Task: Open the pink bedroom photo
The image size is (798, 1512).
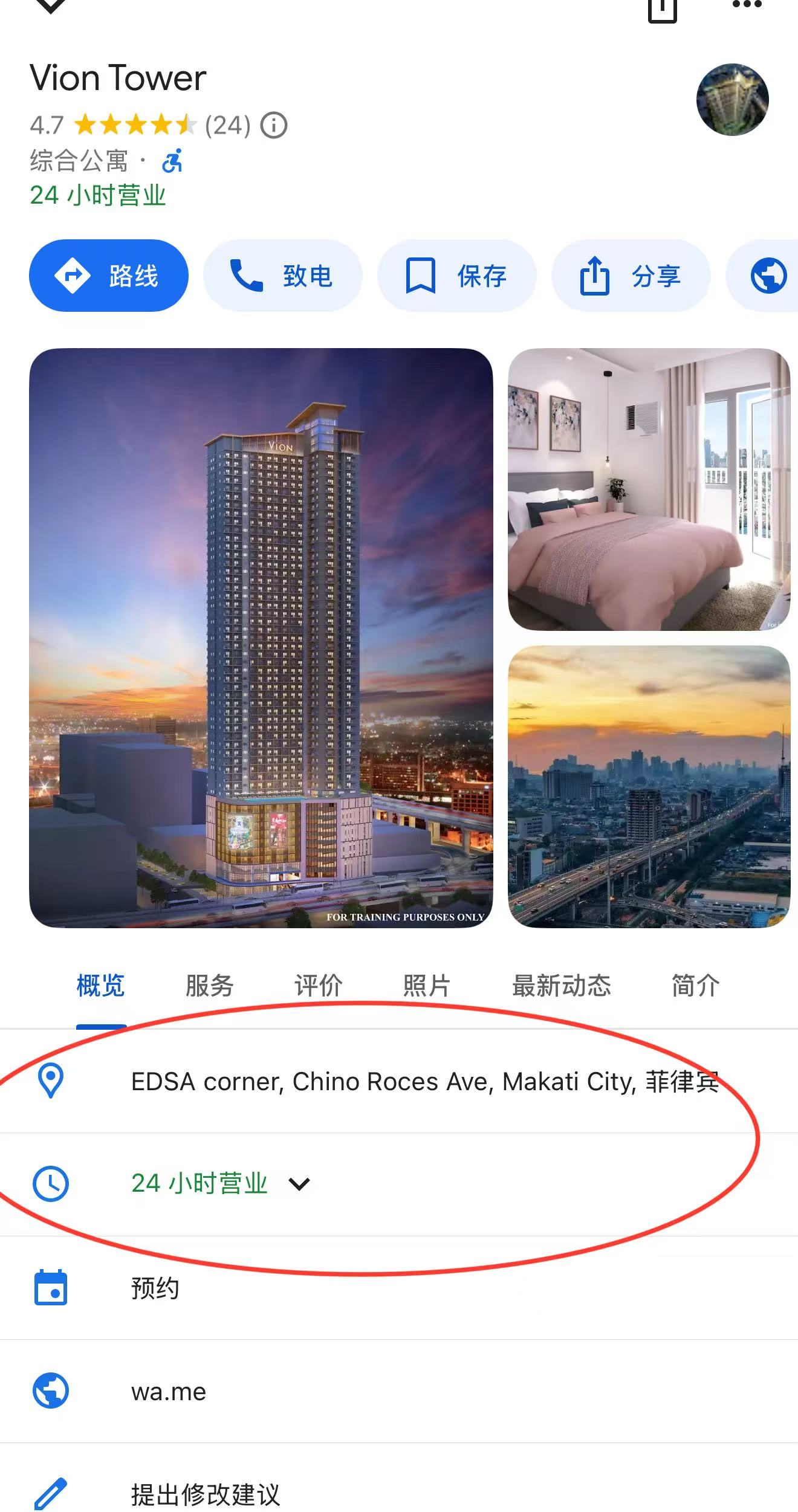Action: 649,489
